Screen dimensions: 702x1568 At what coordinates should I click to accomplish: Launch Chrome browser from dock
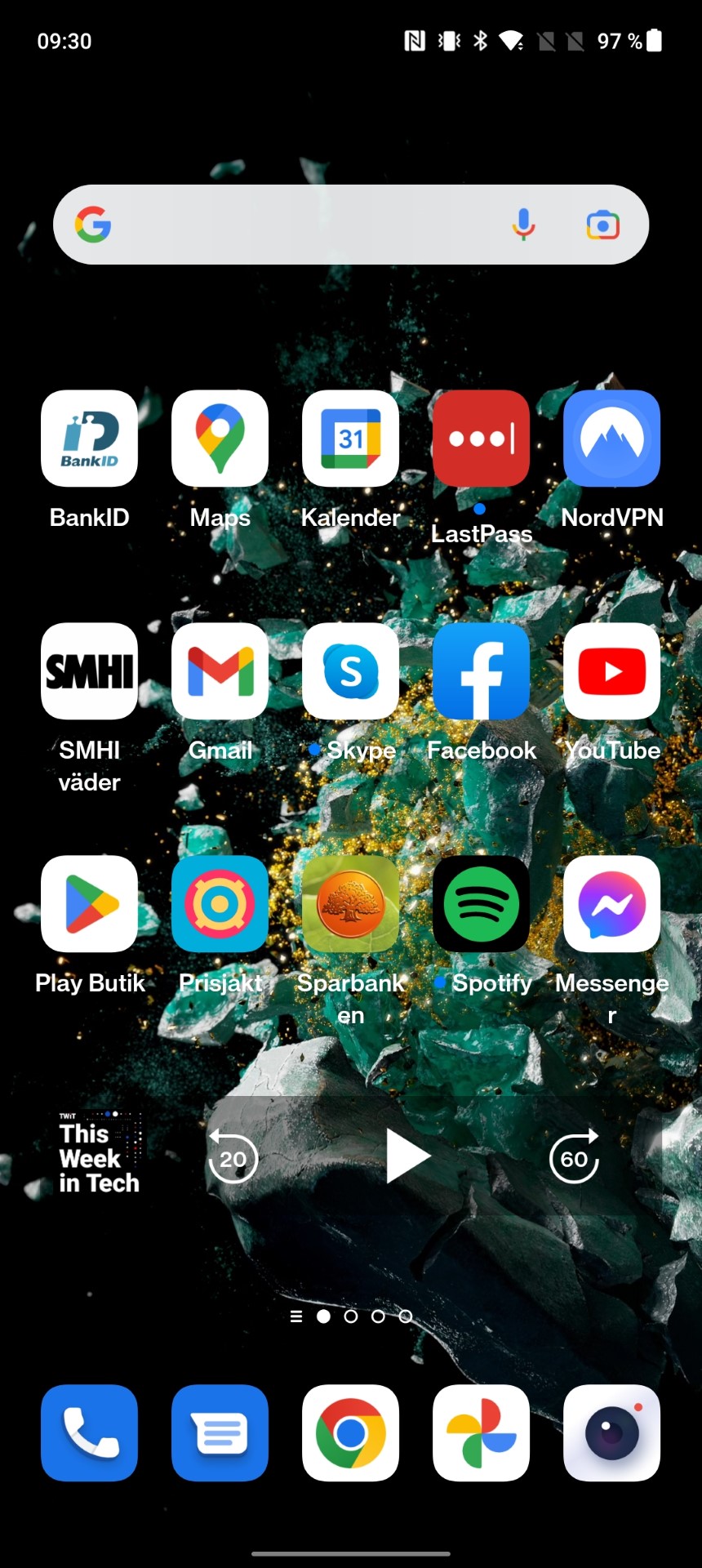351,1432
